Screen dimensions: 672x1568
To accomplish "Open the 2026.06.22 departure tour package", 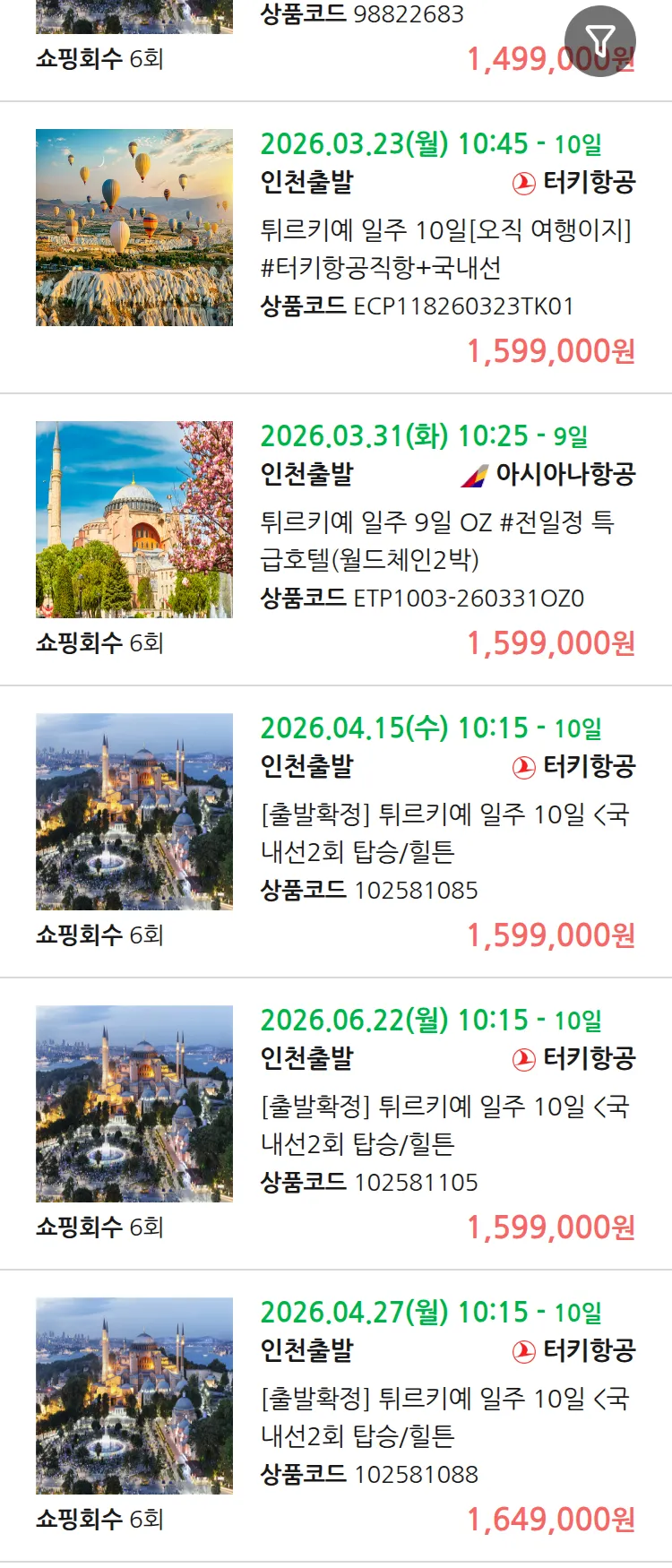I will pos(445,1125).
